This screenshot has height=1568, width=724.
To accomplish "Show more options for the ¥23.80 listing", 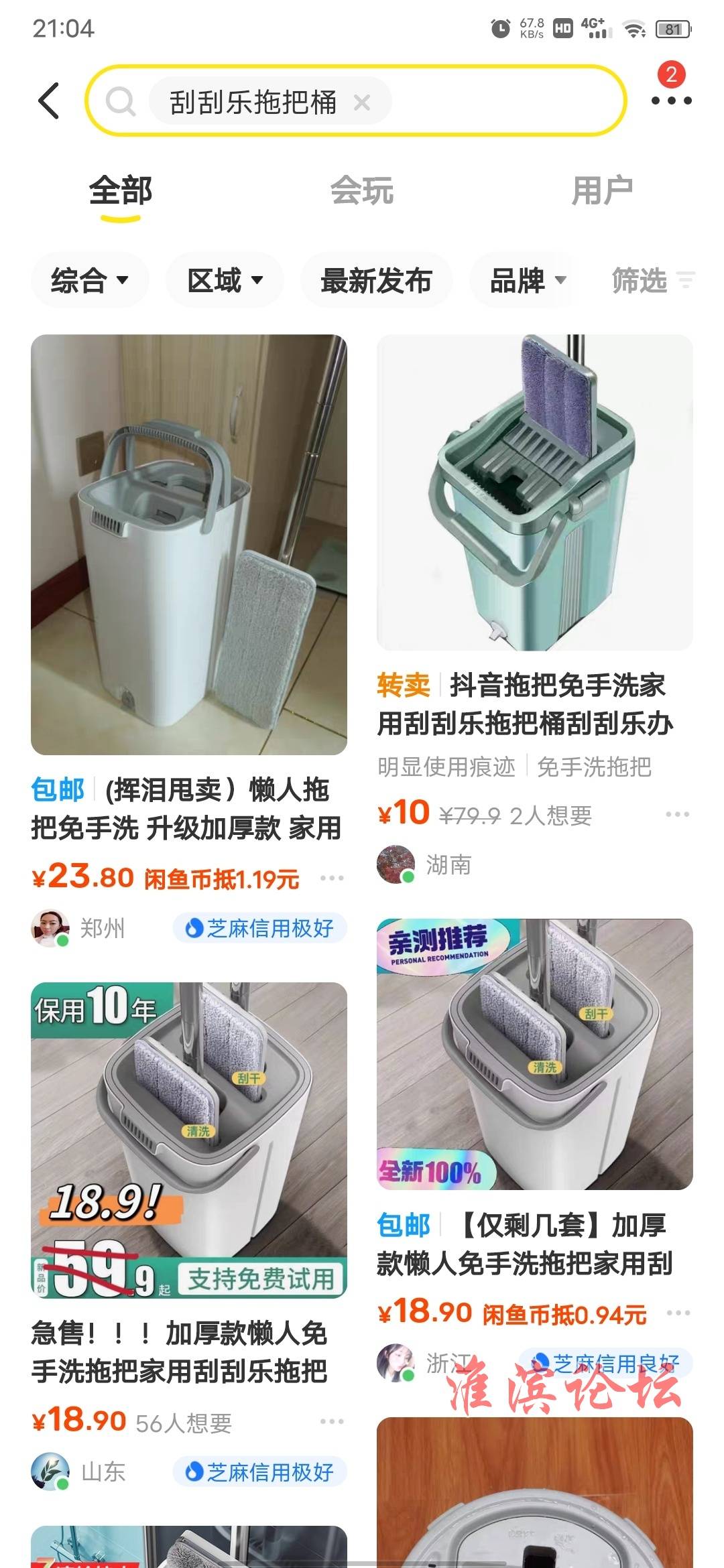I will (x=332, y=878).
